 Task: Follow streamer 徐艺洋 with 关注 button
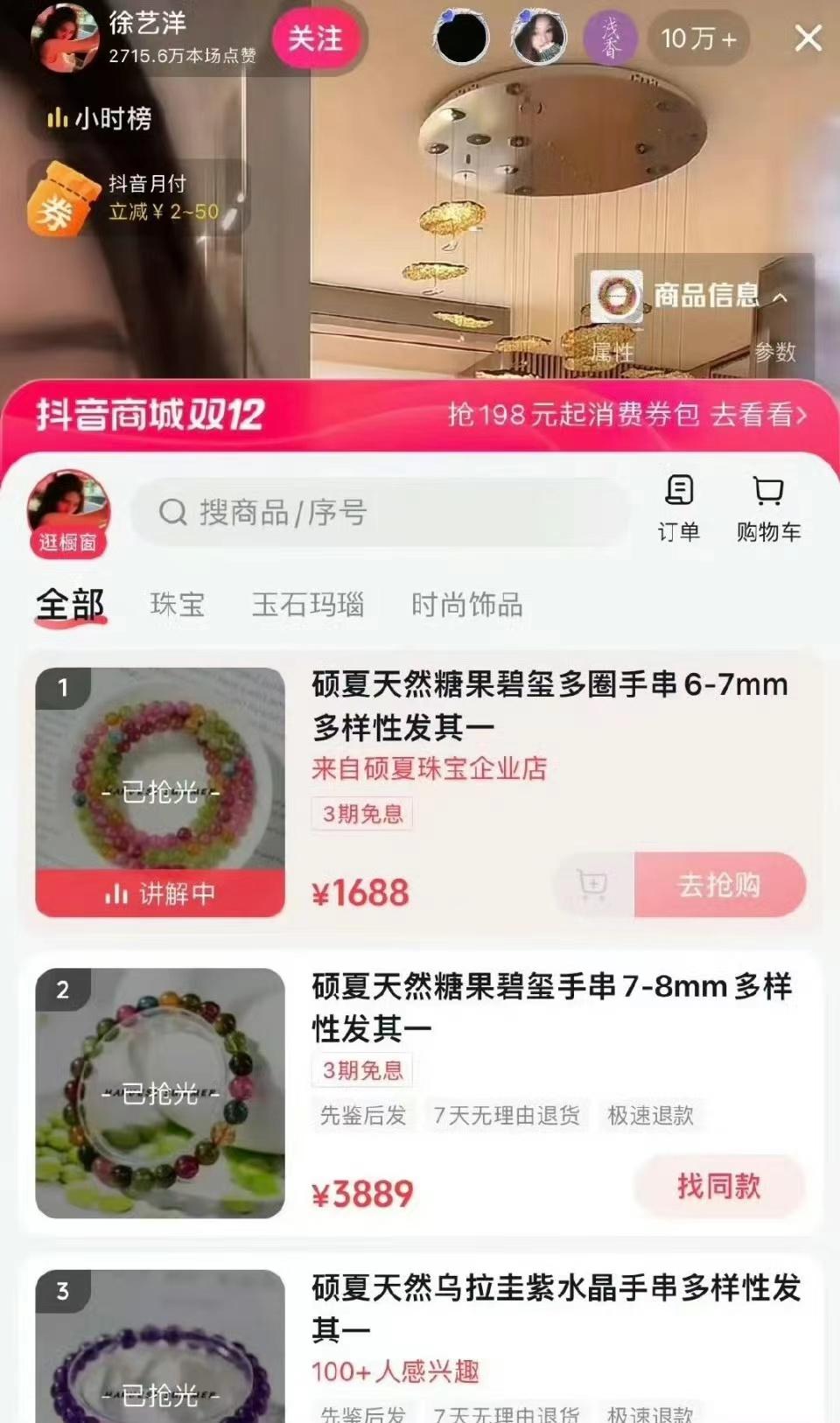[x=316, y=39]
